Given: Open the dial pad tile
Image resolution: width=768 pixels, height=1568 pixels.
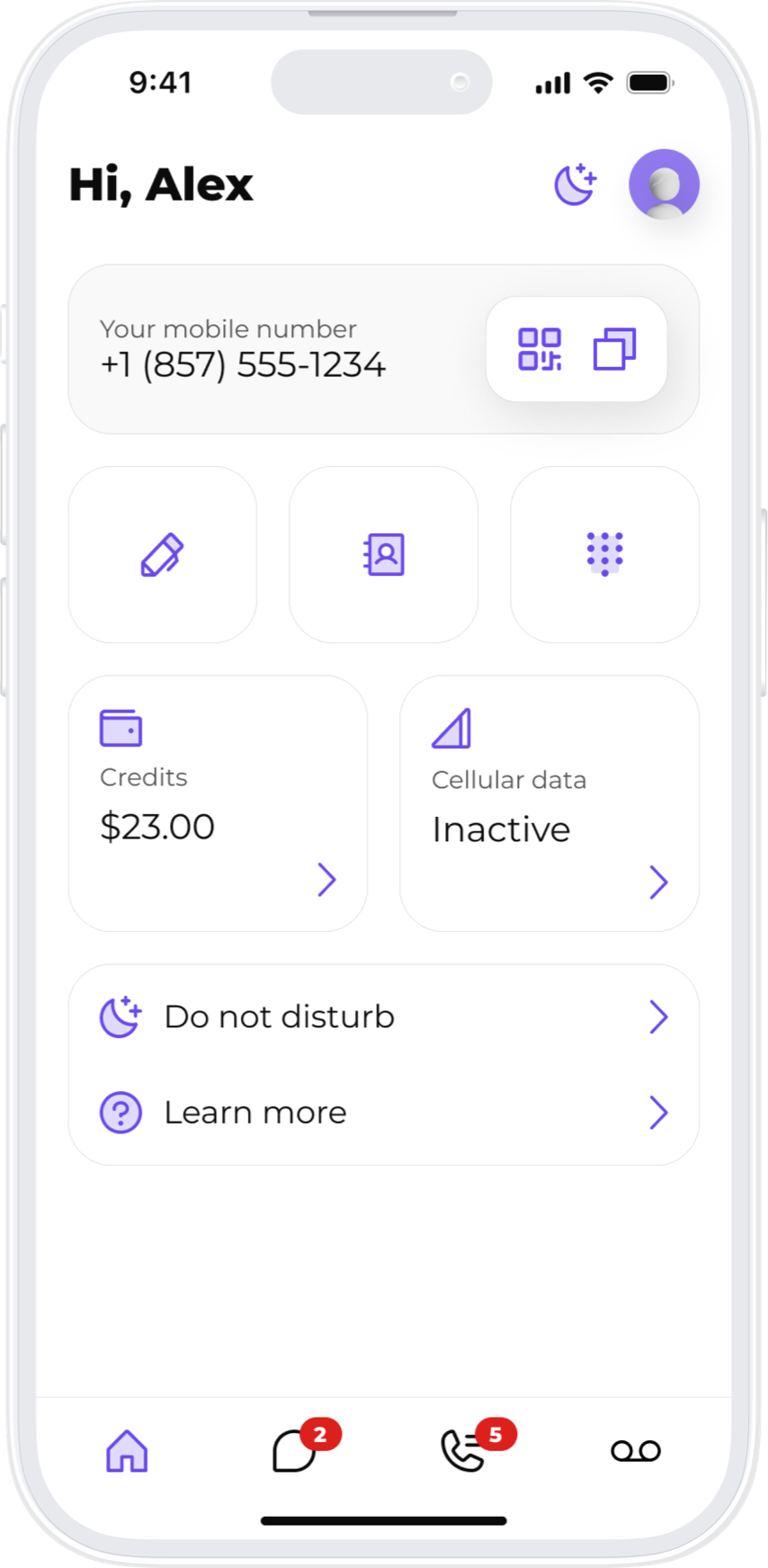Looking at the screenshot, I should click(x=604, y=554).
